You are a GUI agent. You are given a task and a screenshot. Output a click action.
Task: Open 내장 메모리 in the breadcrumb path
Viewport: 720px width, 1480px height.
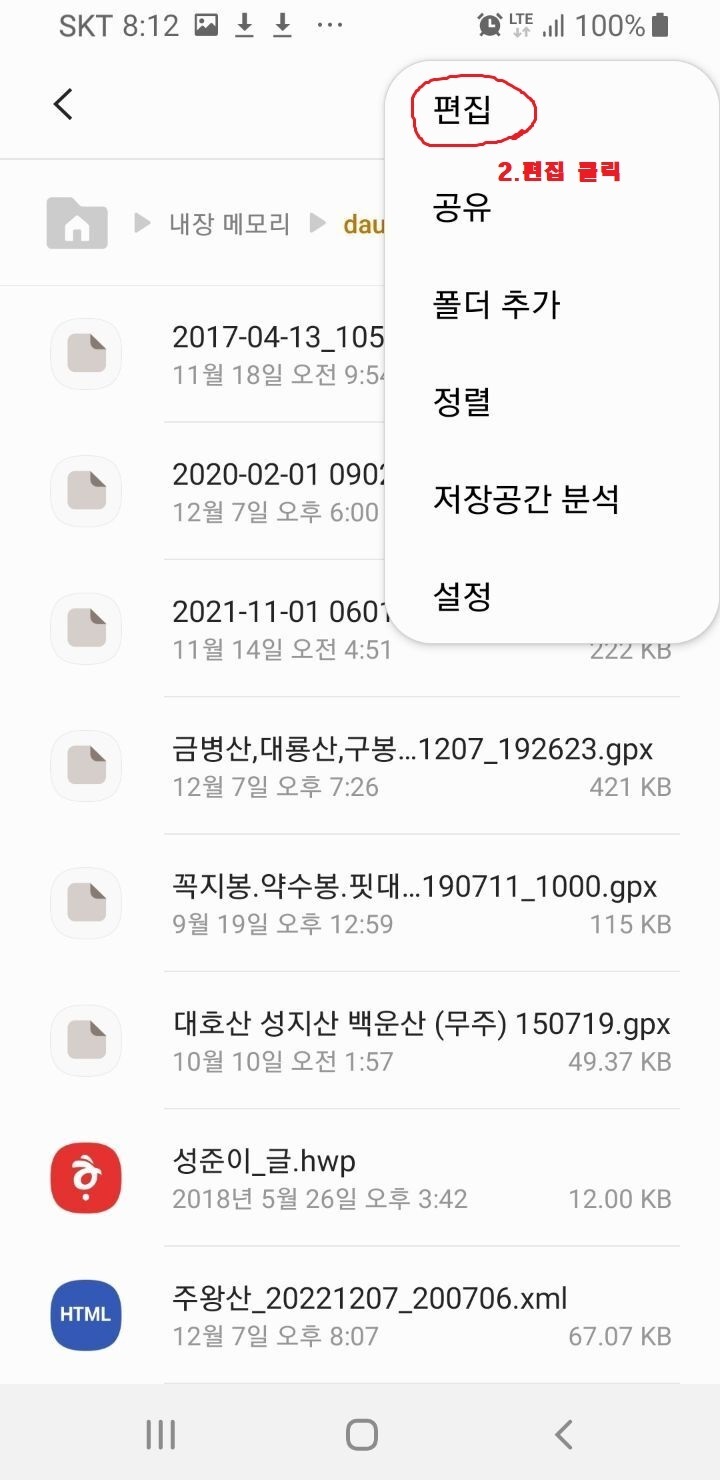(x=229, y=224)
